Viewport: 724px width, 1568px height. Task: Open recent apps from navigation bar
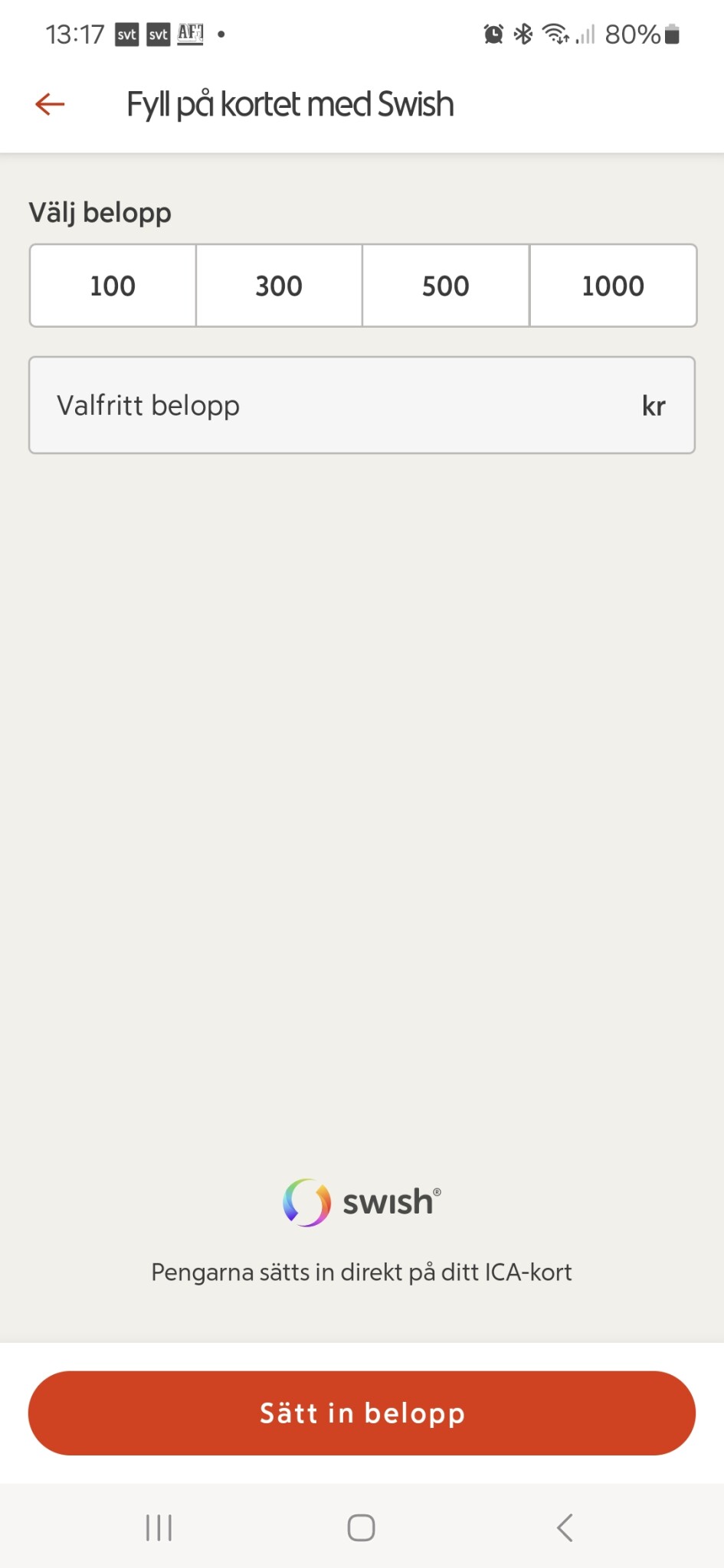coord(159,1527)
